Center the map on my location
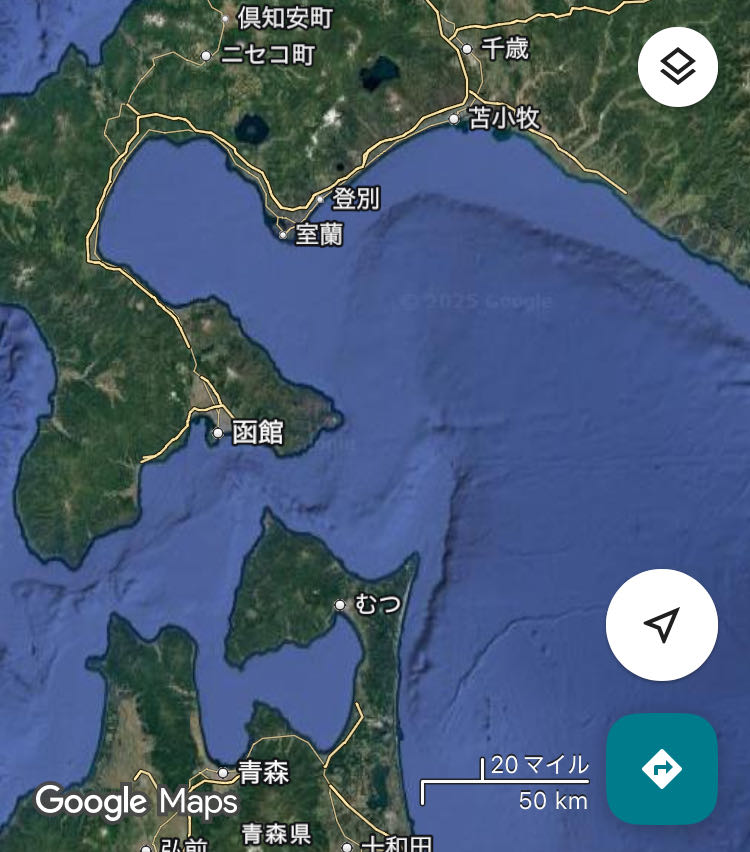 [x=661, y=625]
